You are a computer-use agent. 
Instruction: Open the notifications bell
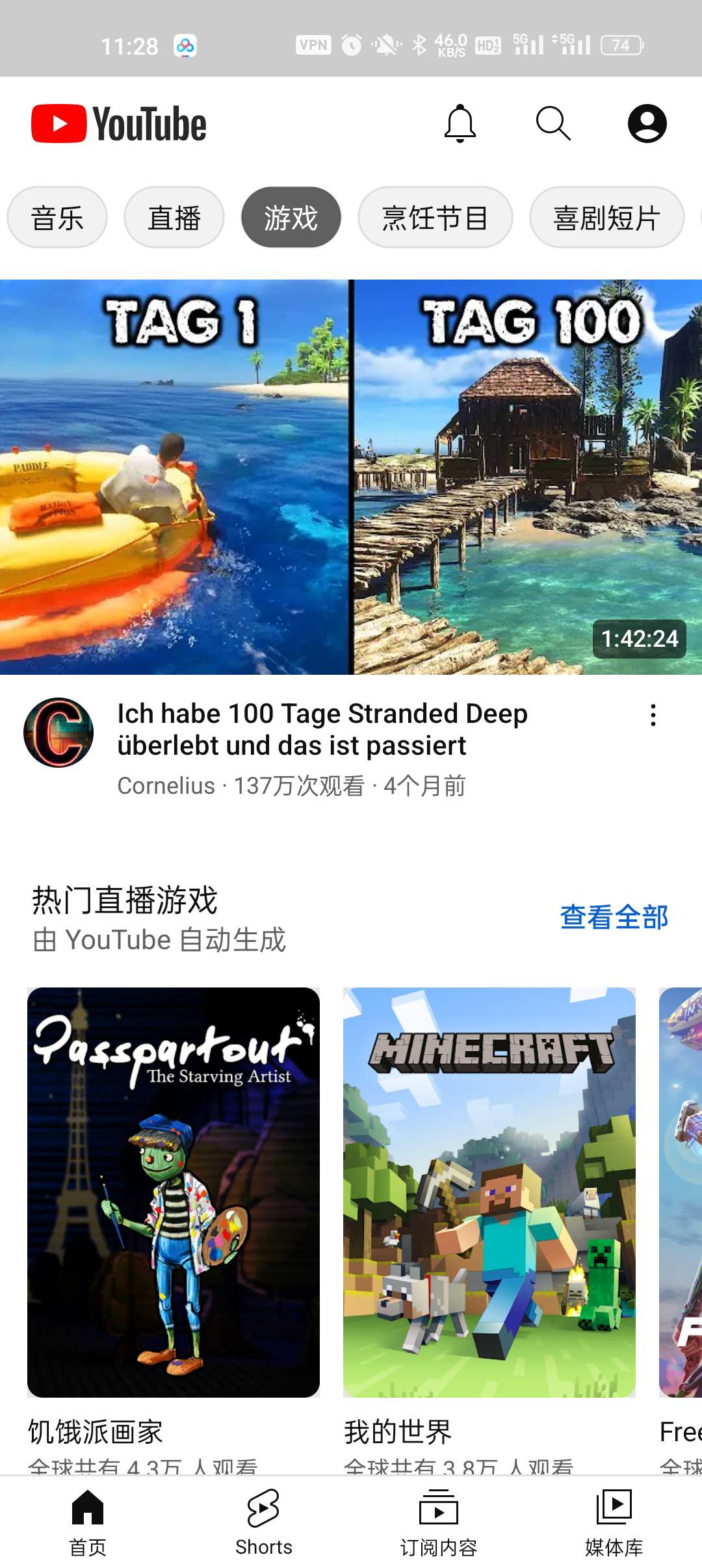click(x=460, y=124)
